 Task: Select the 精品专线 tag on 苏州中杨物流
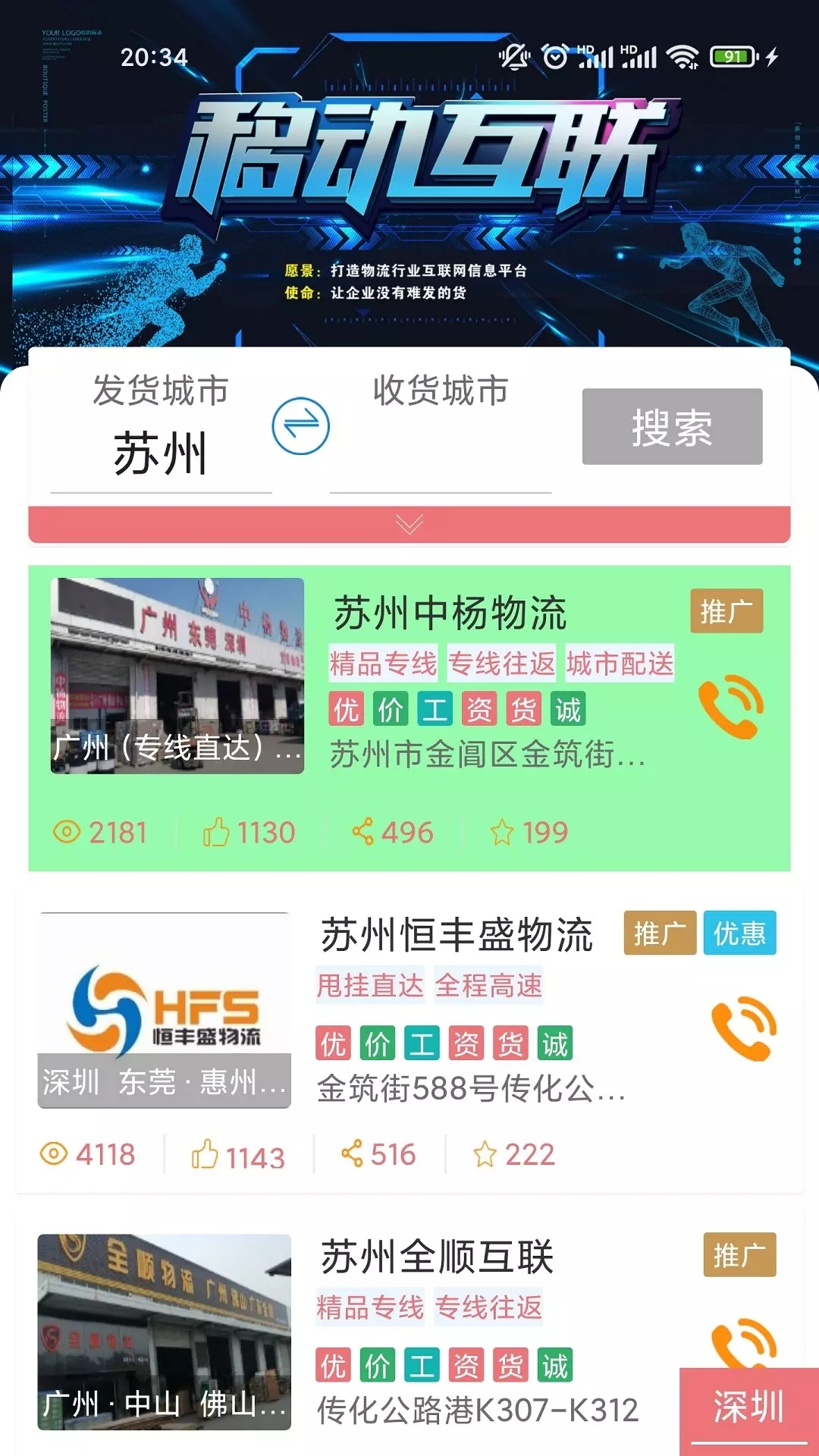tap(383, 662)
